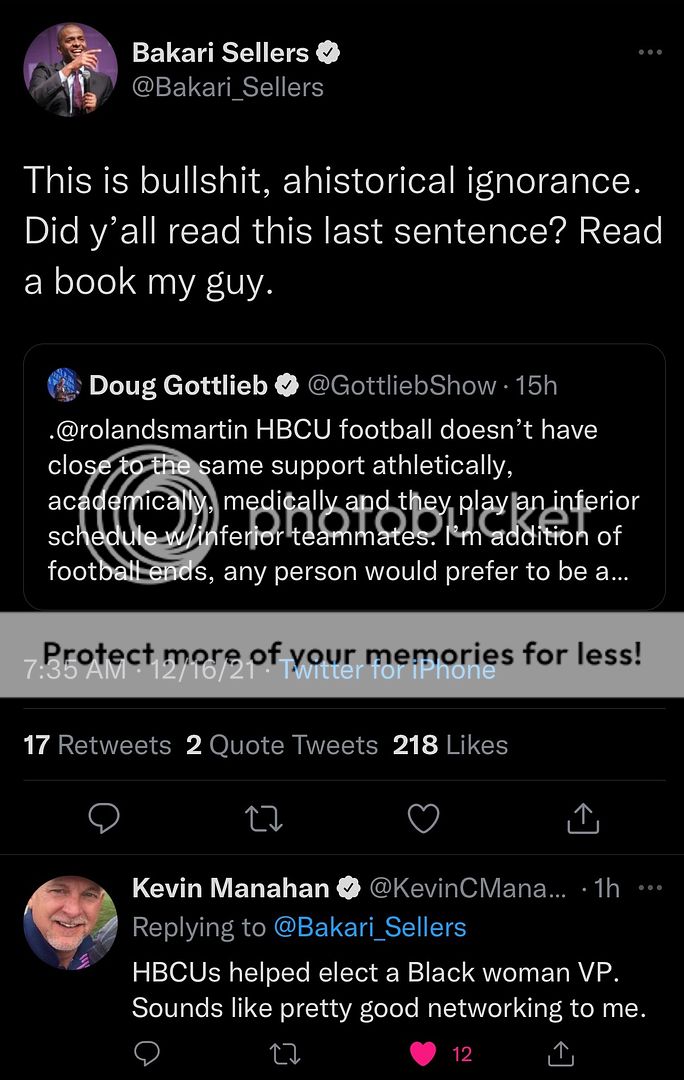Share Bakari Sellers' tweet
The image size is (684, 1080).
(583, 819)
